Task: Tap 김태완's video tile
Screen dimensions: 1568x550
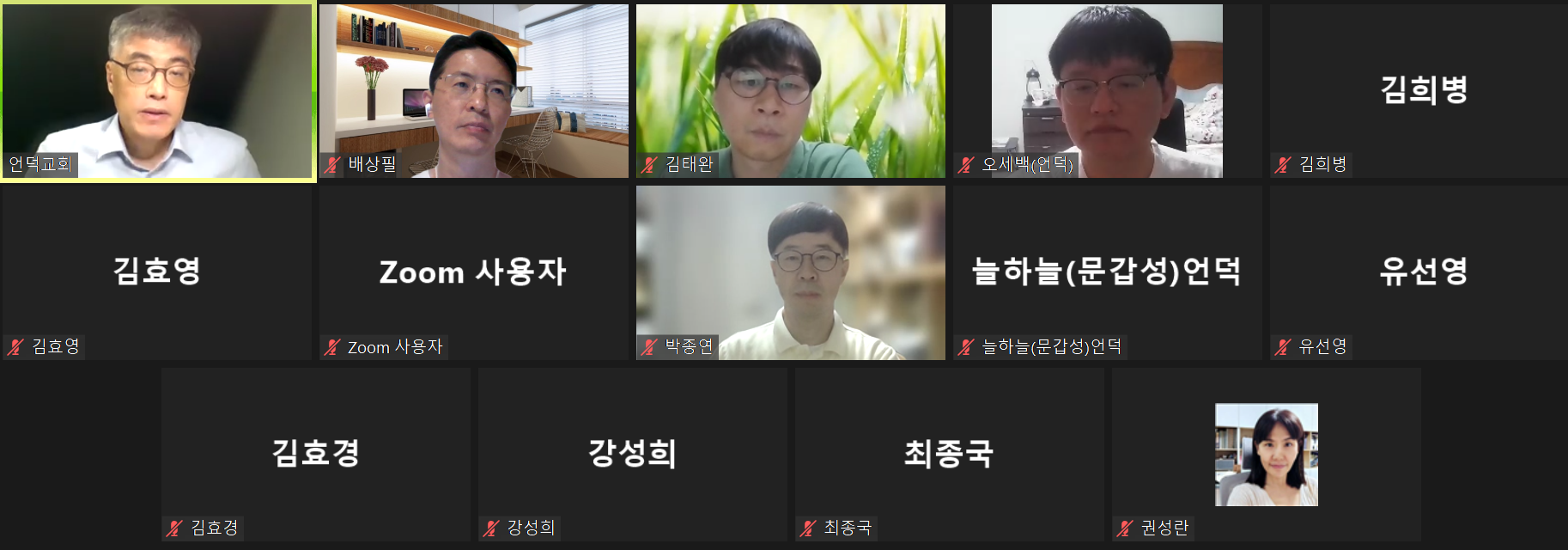Action: tap(790, 91)
